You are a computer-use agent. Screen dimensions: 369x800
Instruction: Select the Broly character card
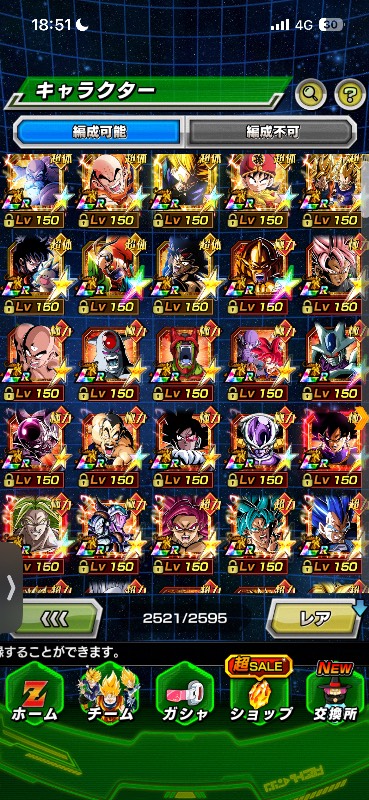(35, 536)
